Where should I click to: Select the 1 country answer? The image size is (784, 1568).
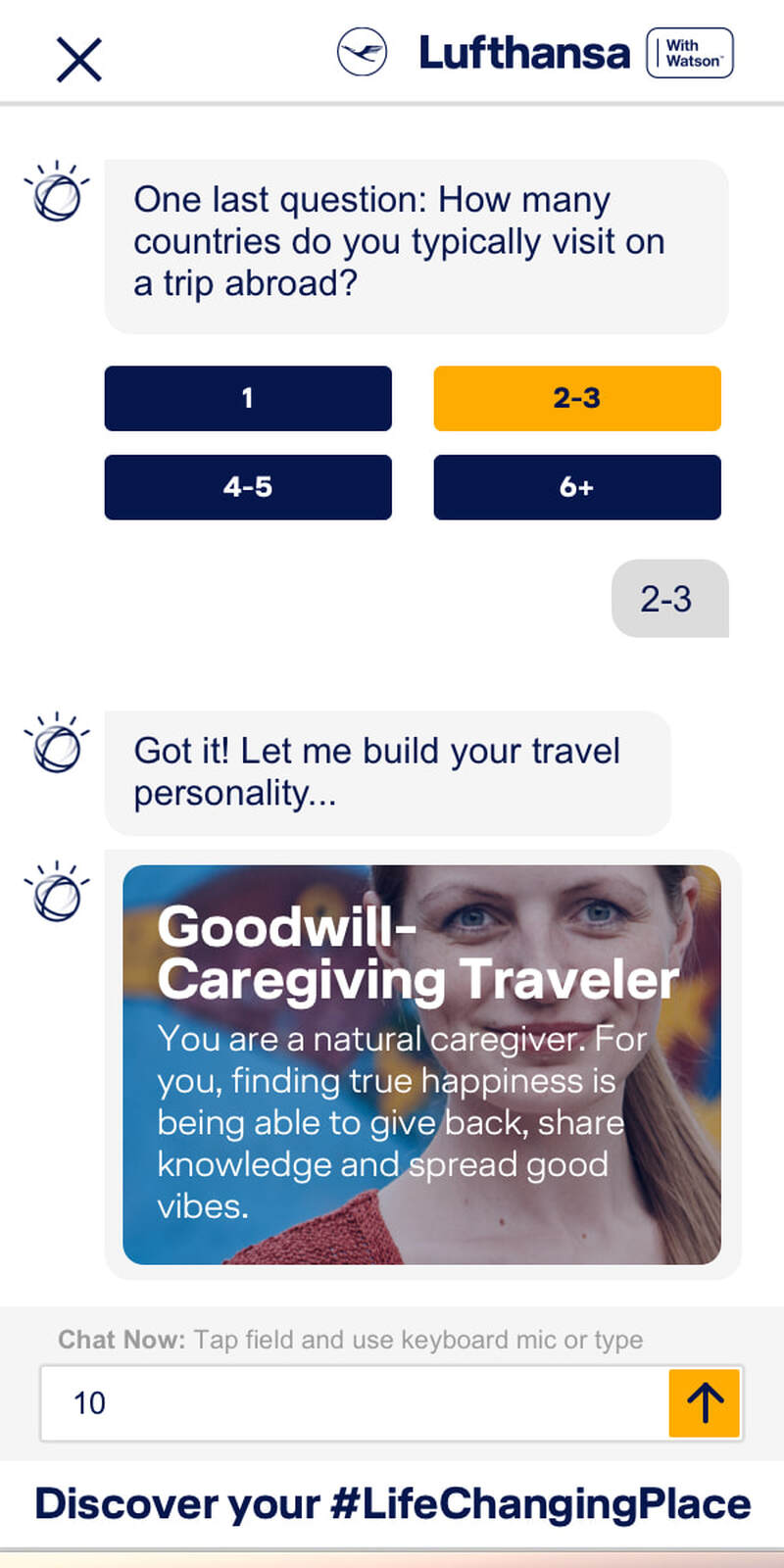tap(248, 398)
